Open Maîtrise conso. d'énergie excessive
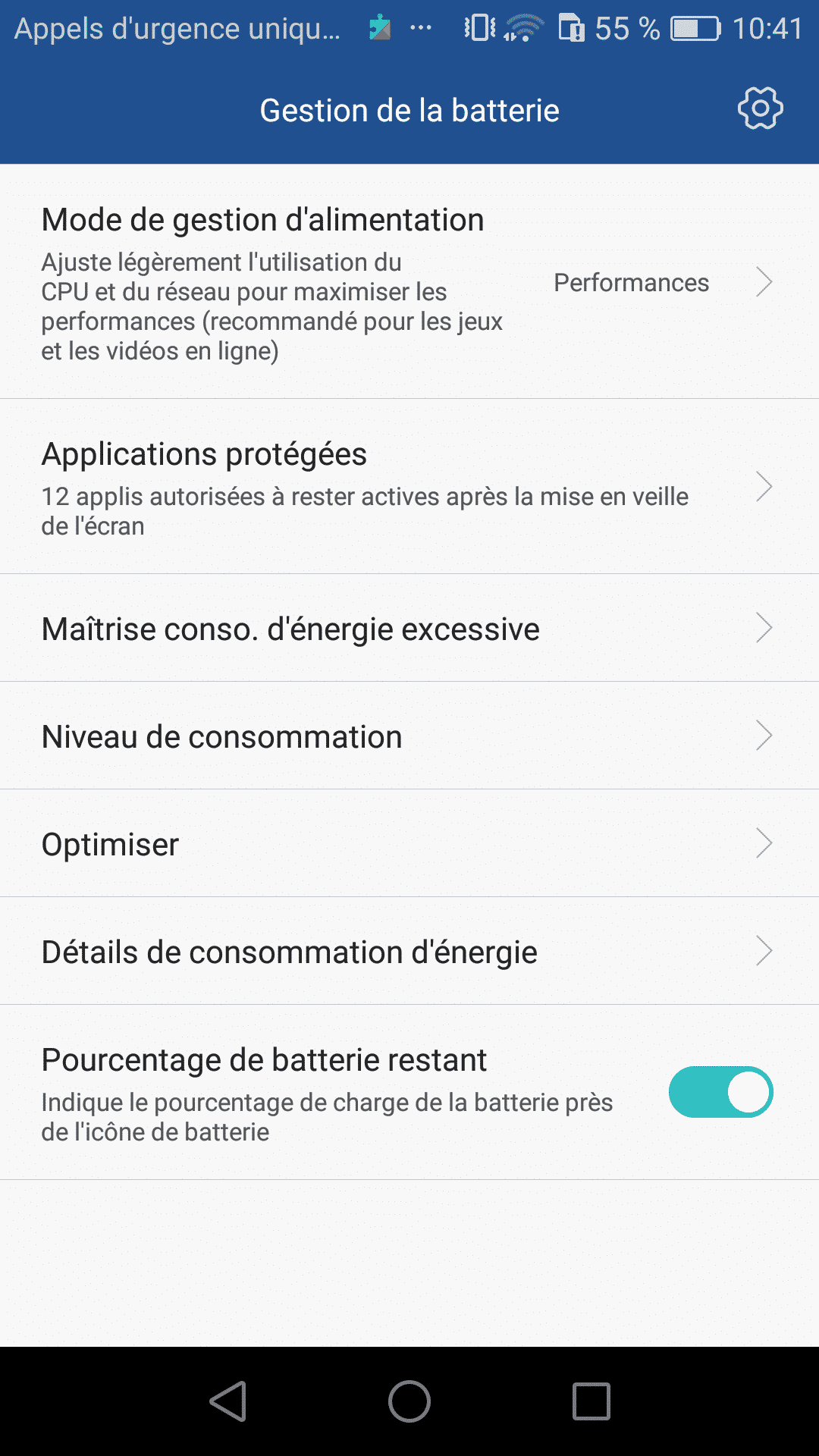The width and height of the screenshot is (819, 1456). [409, 628]
